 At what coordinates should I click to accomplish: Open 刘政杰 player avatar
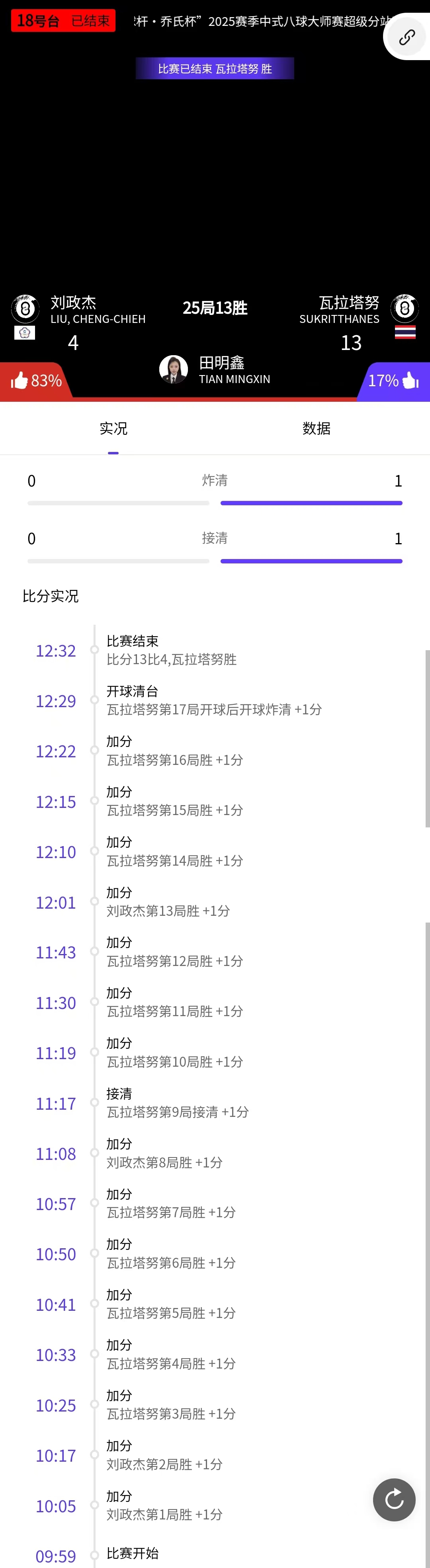coord(25,309)
